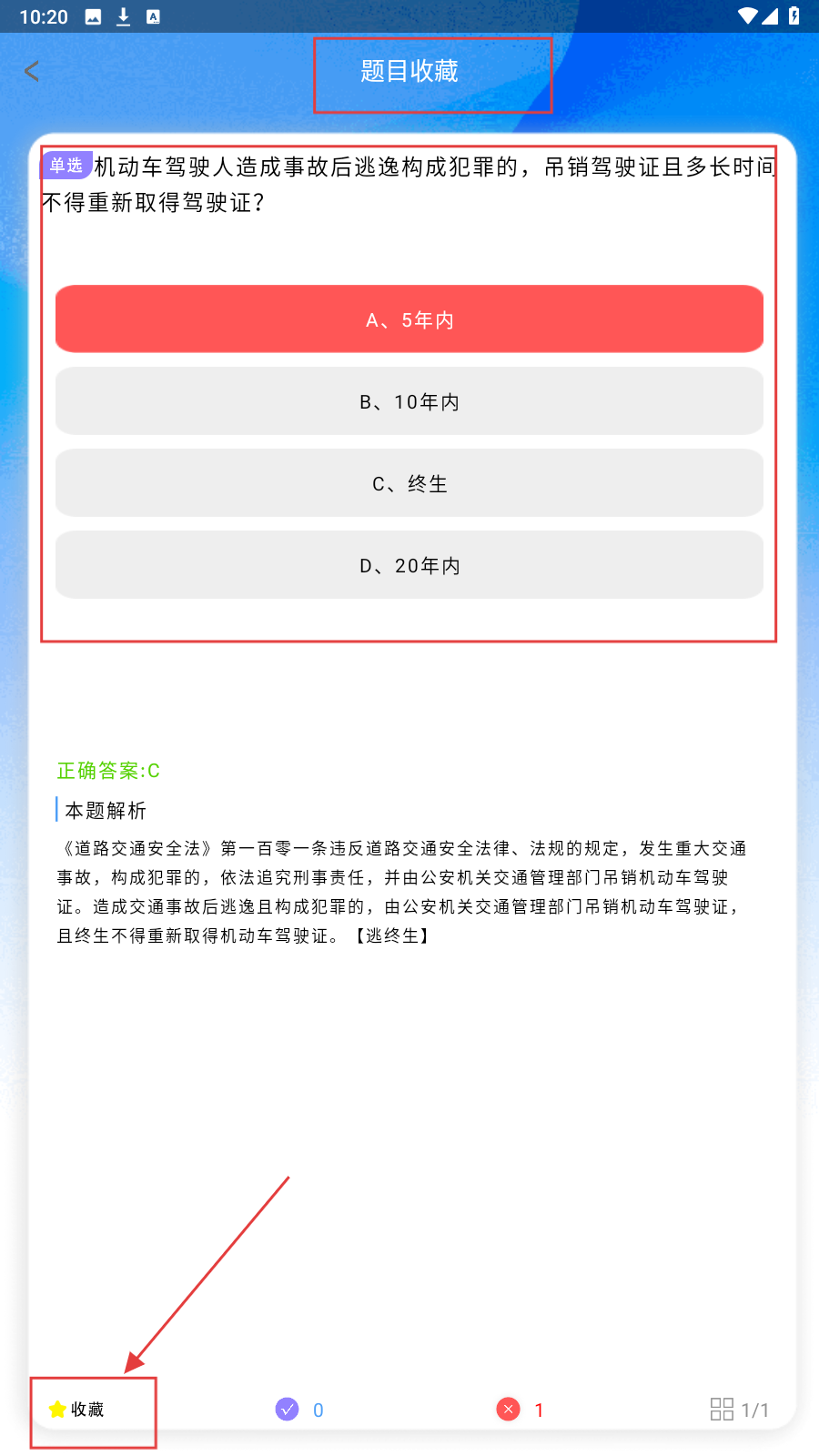Open the 1/1 question grid
The width and height of the screenshot is (819, 1456).
coord(739,1410)
